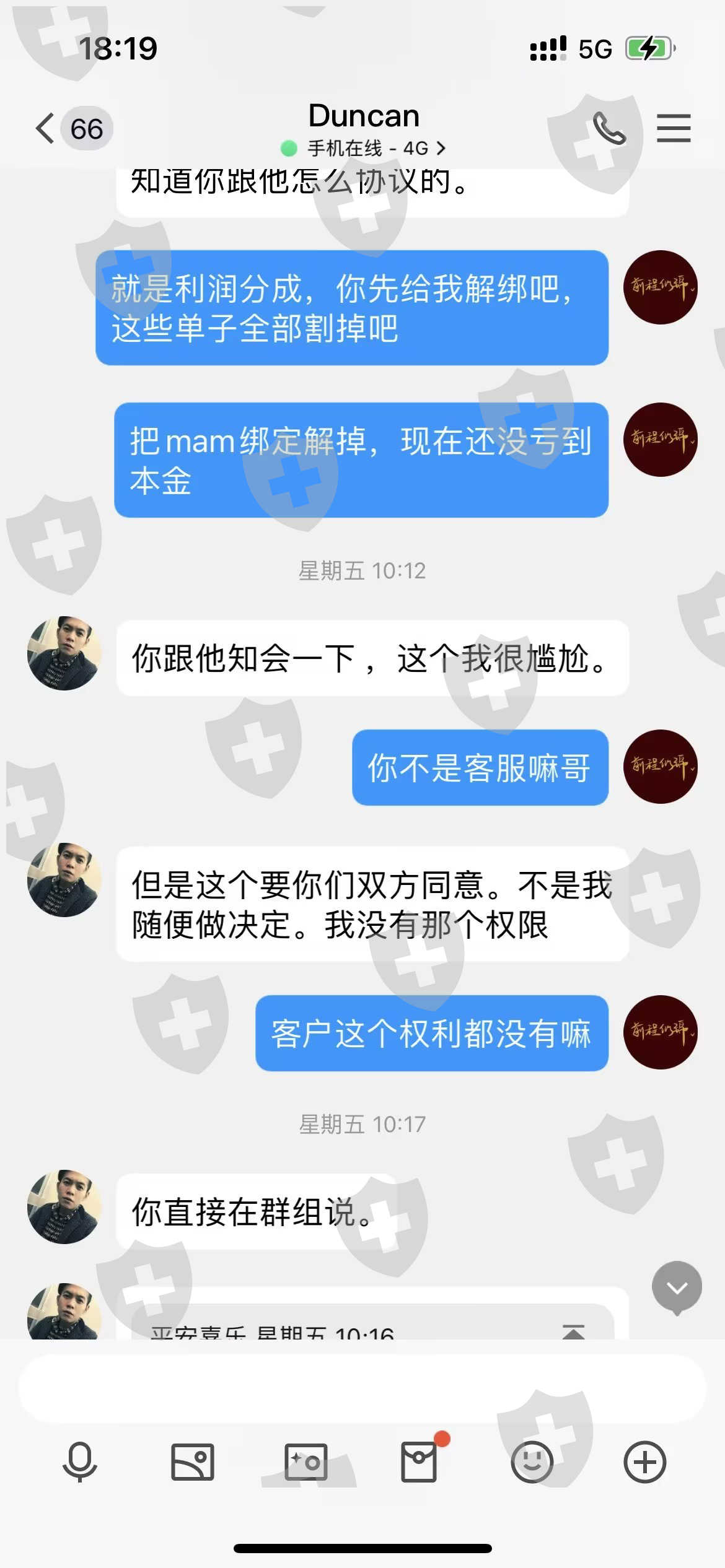Open the emoji panel
Viewport: 725px width, 1568px height.
click(532, 1462)
